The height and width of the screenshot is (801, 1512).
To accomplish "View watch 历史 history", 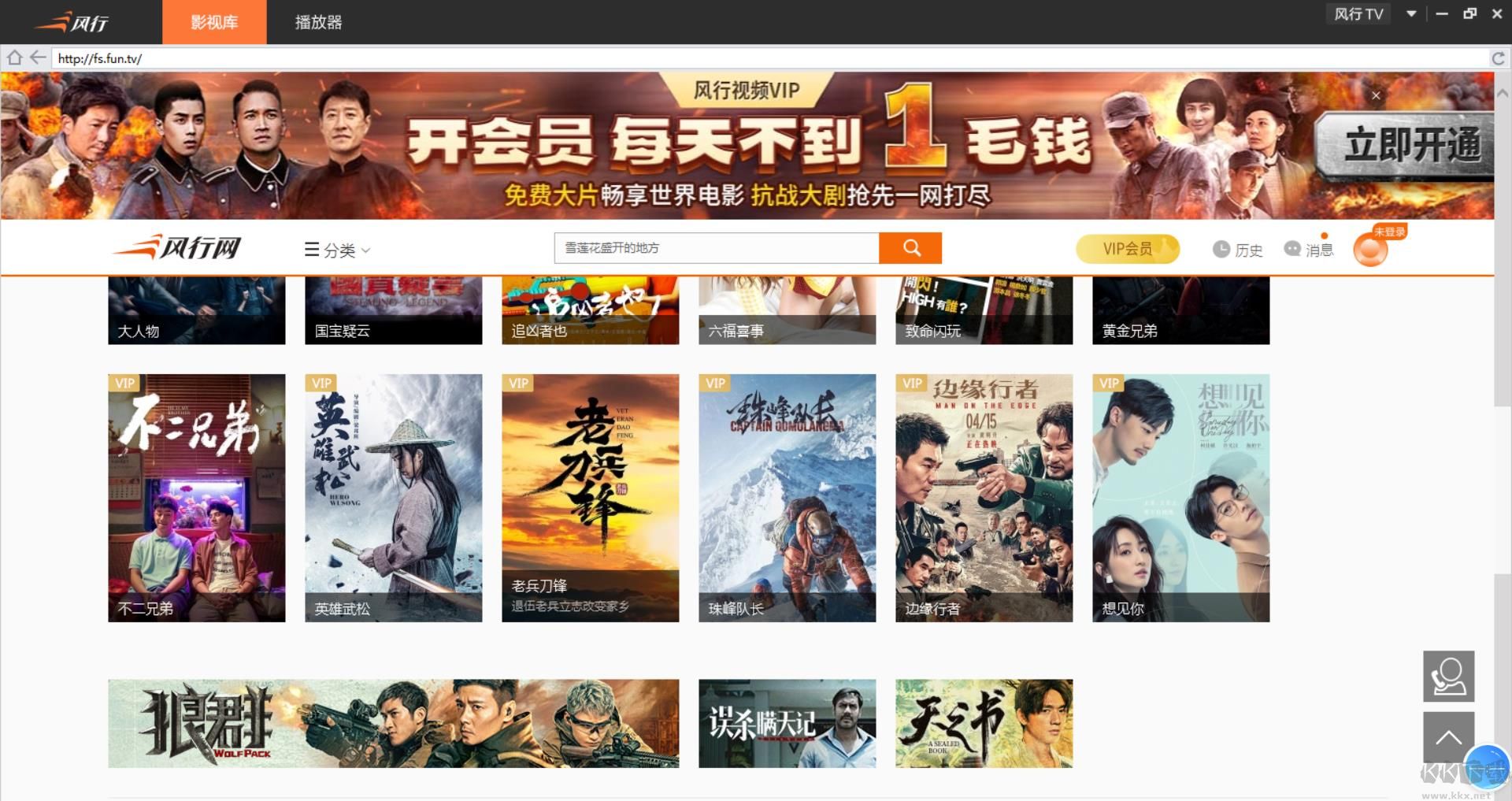I will point(1237,250).
